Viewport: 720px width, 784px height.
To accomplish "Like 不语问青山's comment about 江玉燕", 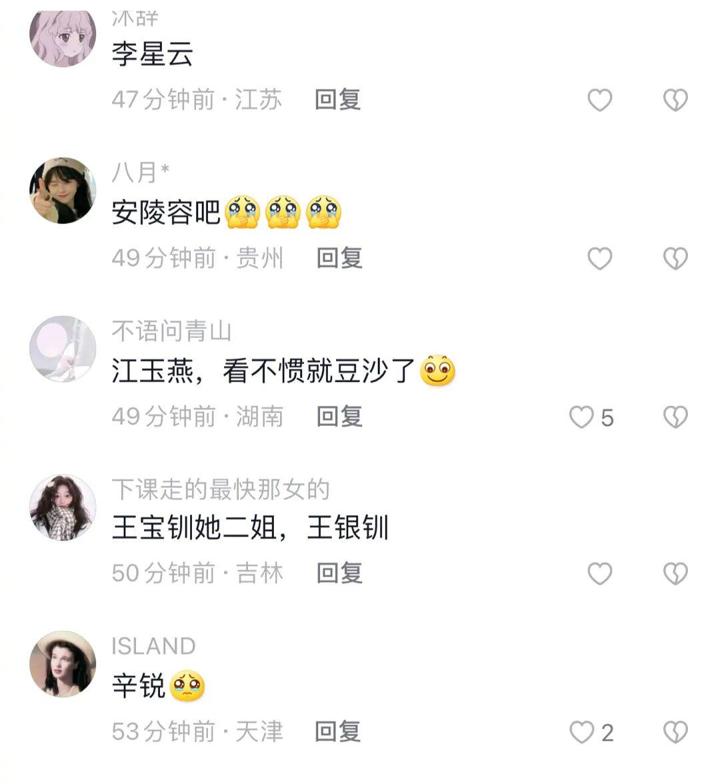I will pos(582,417).
